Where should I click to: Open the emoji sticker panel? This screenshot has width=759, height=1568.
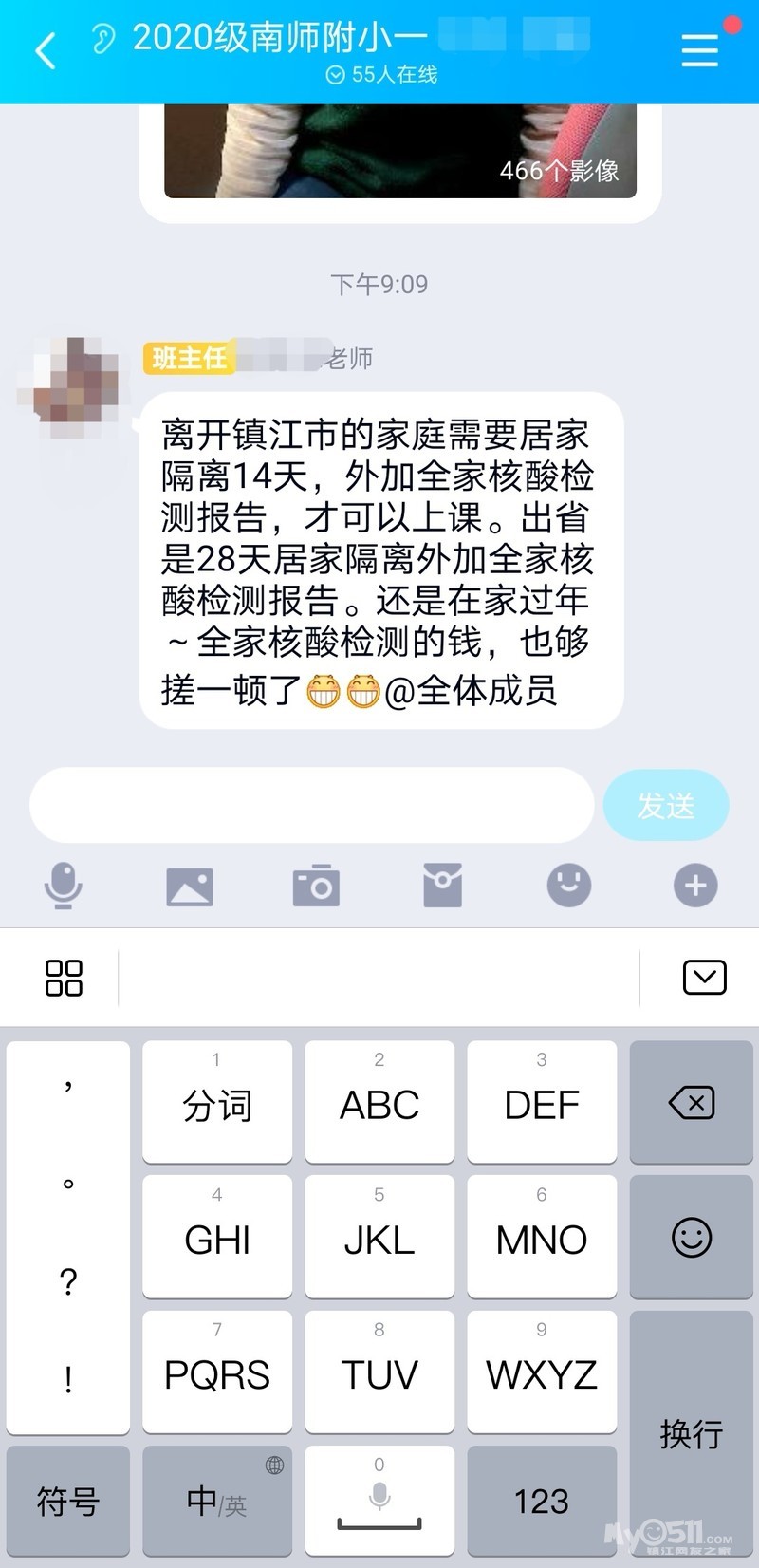point(568,886)
